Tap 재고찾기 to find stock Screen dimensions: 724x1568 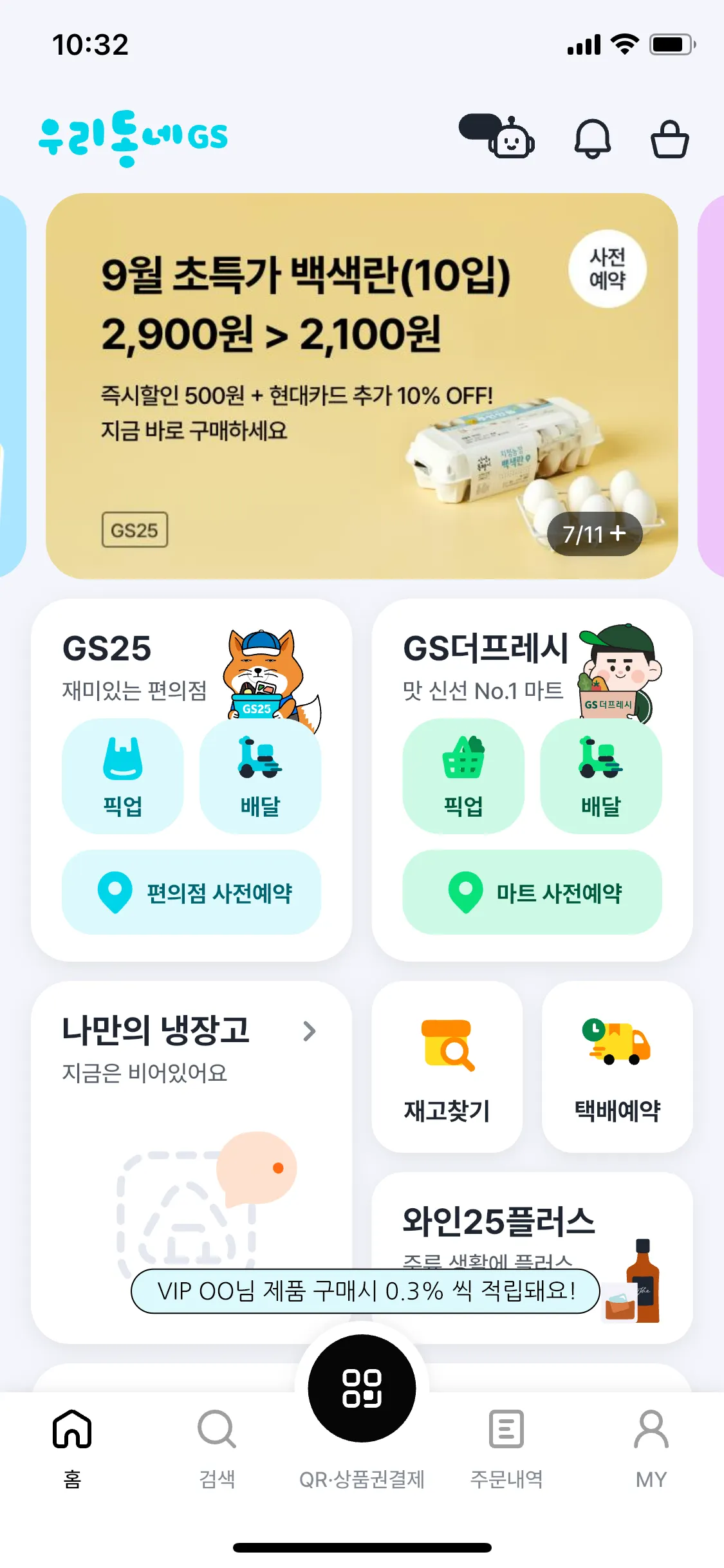447,1067
